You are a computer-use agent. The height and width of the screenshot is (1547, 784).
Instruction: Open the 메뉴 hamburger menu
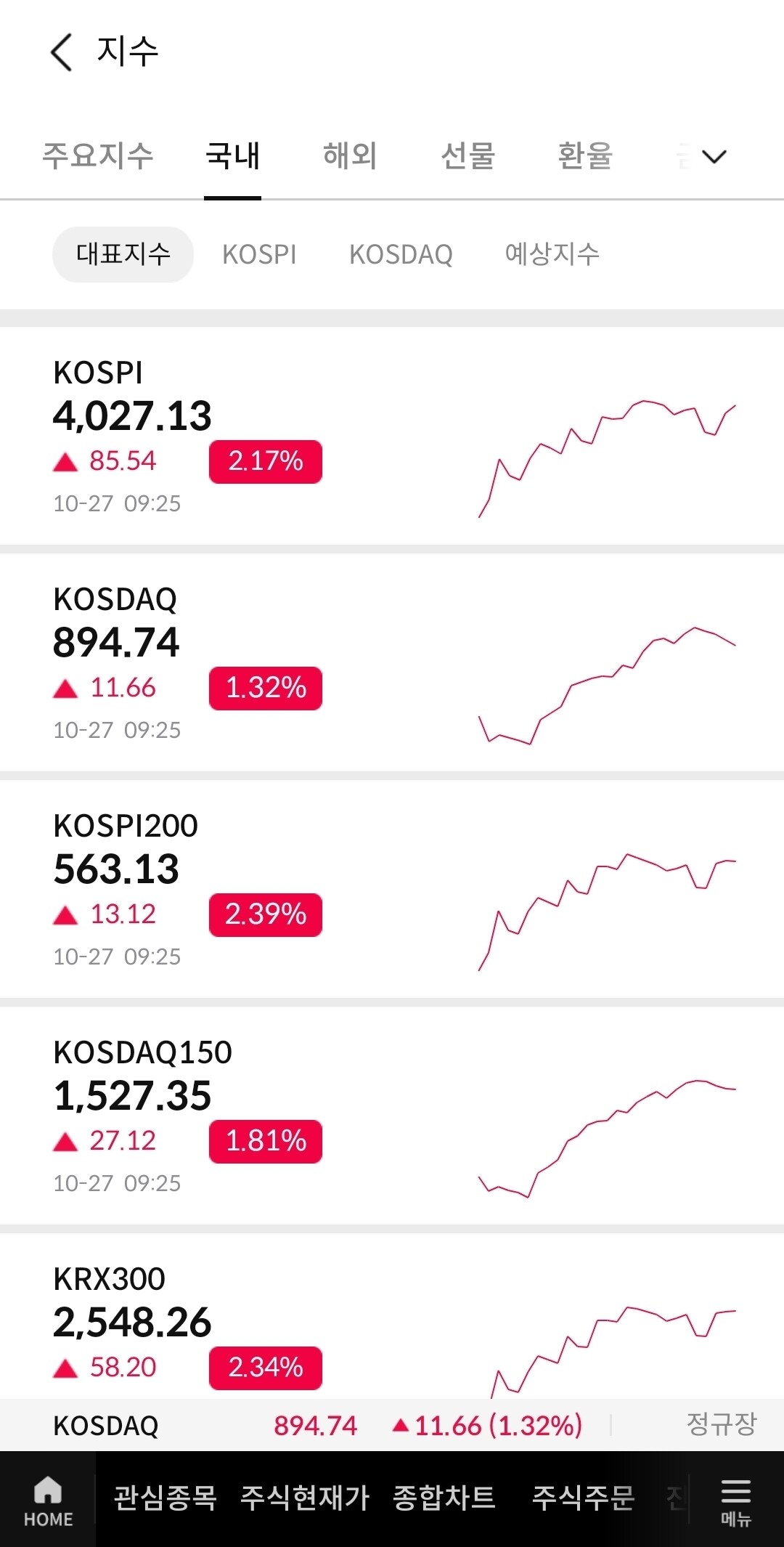click(735, 1501)
